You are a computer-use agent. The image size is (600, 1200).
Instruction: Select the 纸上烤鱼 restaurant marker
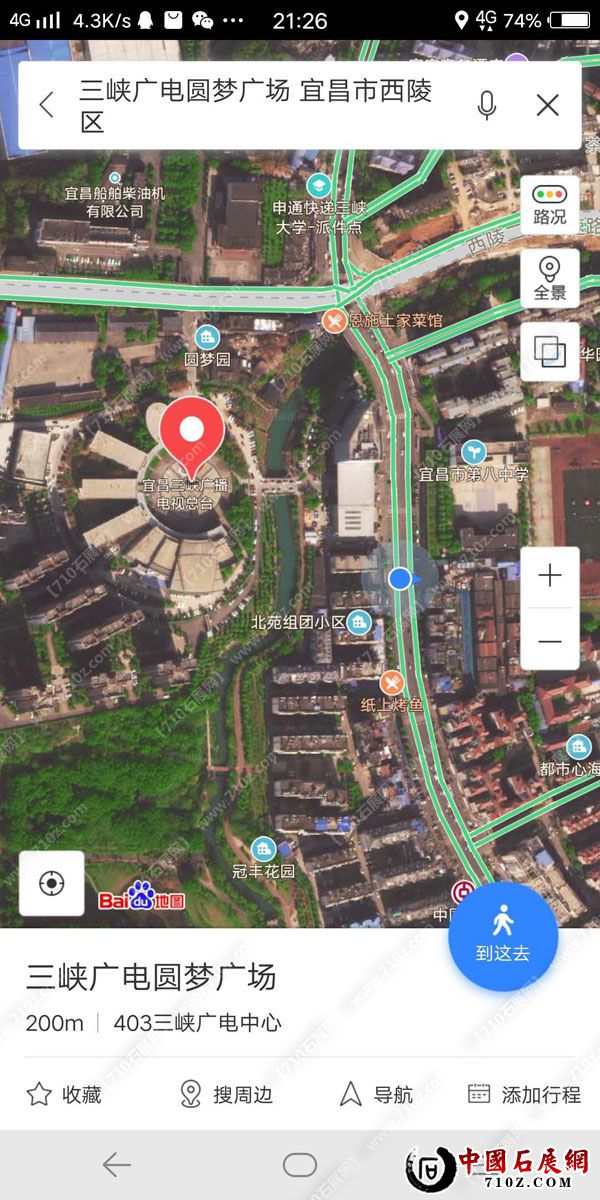392,683
